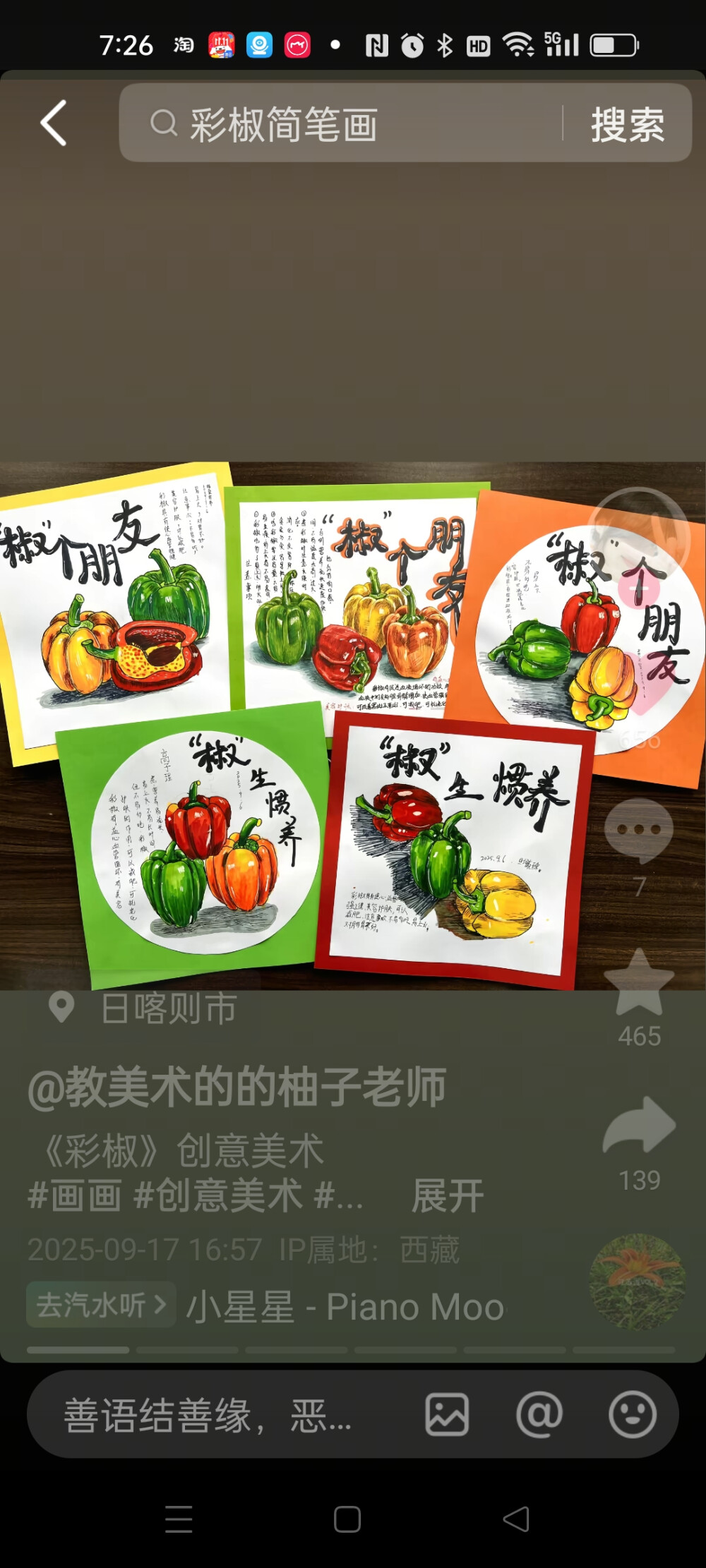Mention someone with the @ icon
This screenshot has height=1568, width=706.
[539, 1415]
